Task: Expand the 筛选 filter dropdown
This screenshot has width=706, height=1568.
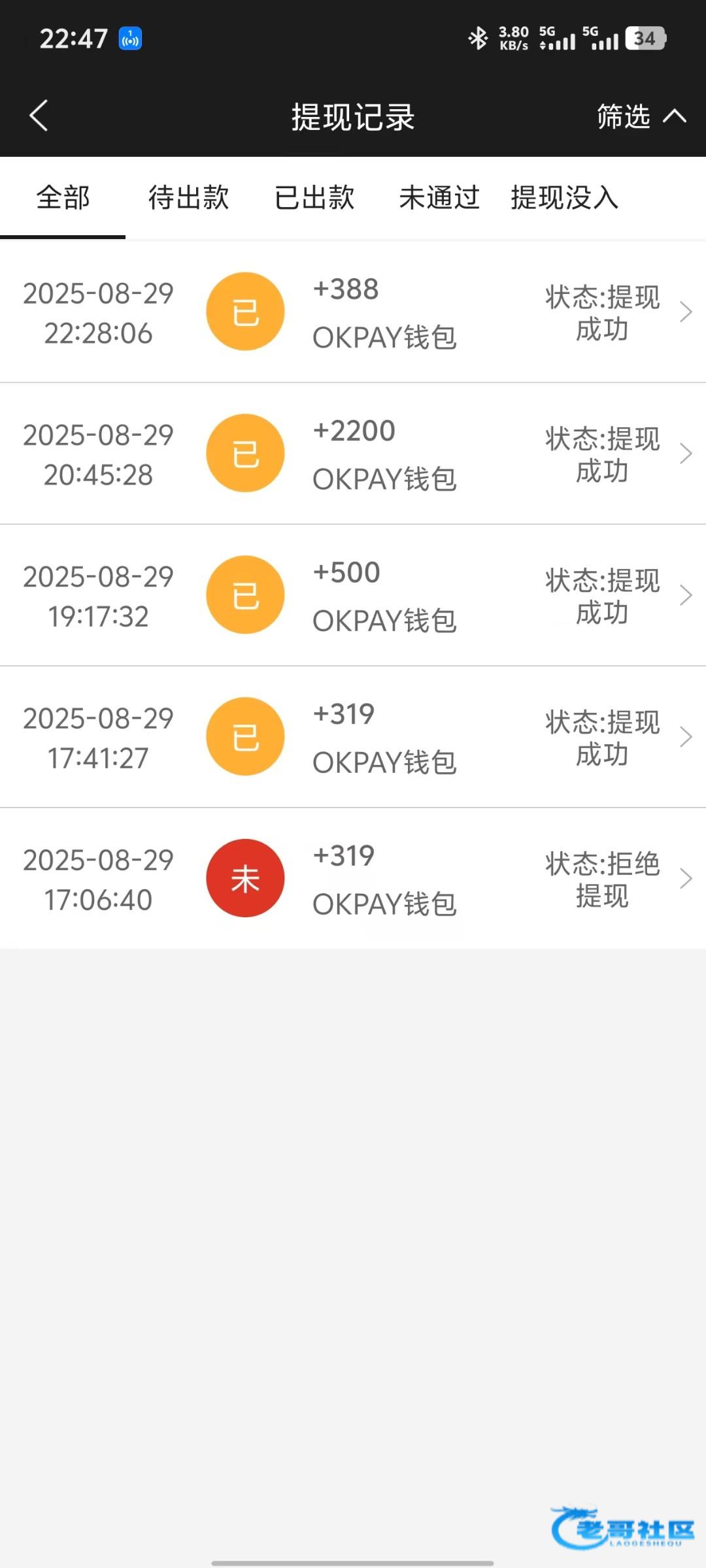Action: (x=640, y=116)
